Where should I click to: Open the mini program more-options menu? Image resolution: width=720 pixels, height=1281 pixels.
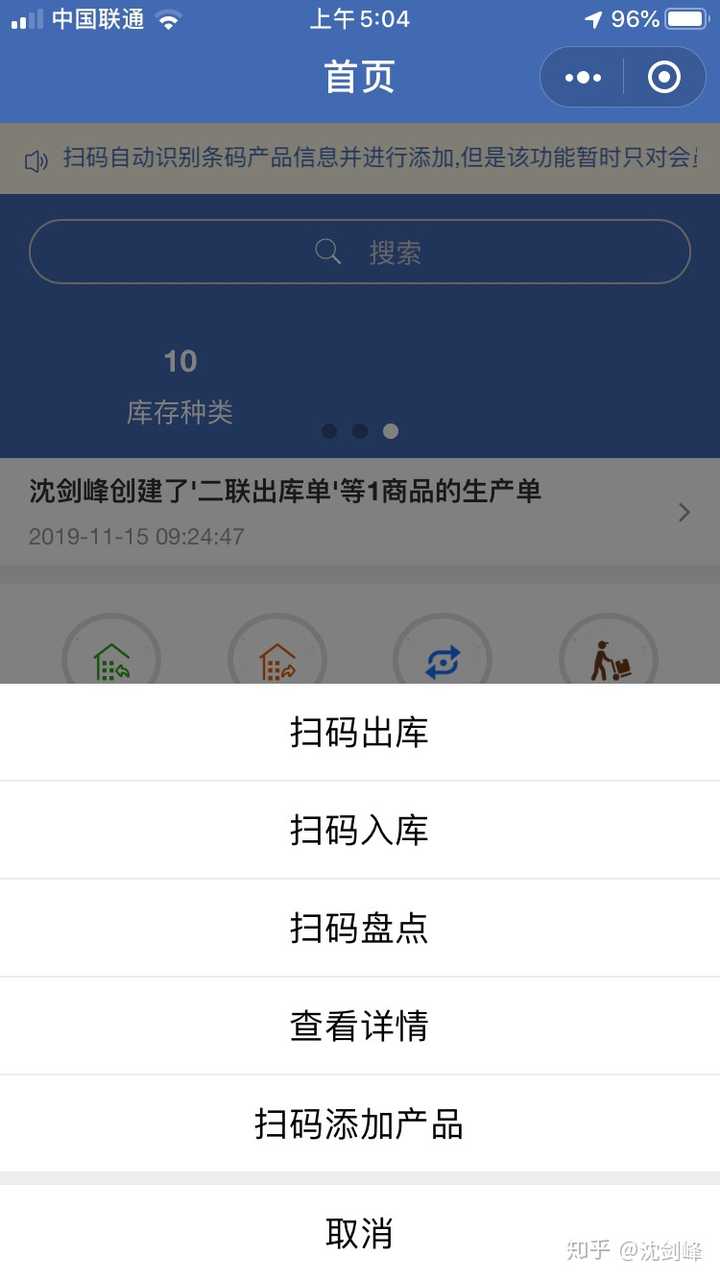click(x=583, y=77)
